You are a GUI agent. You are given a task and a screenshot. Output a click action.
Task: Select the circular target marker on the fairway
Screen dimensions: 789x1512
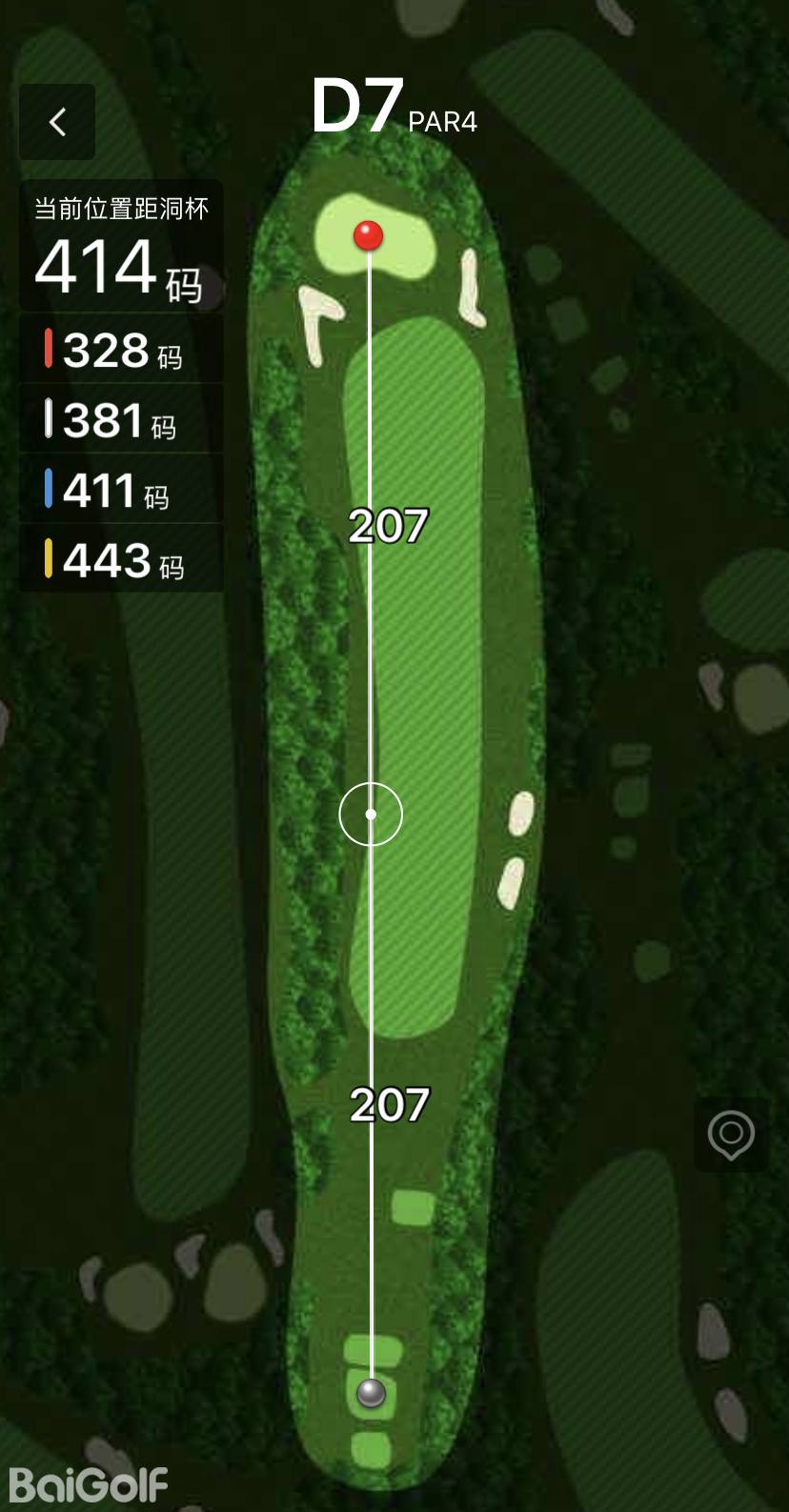[371, 815]
